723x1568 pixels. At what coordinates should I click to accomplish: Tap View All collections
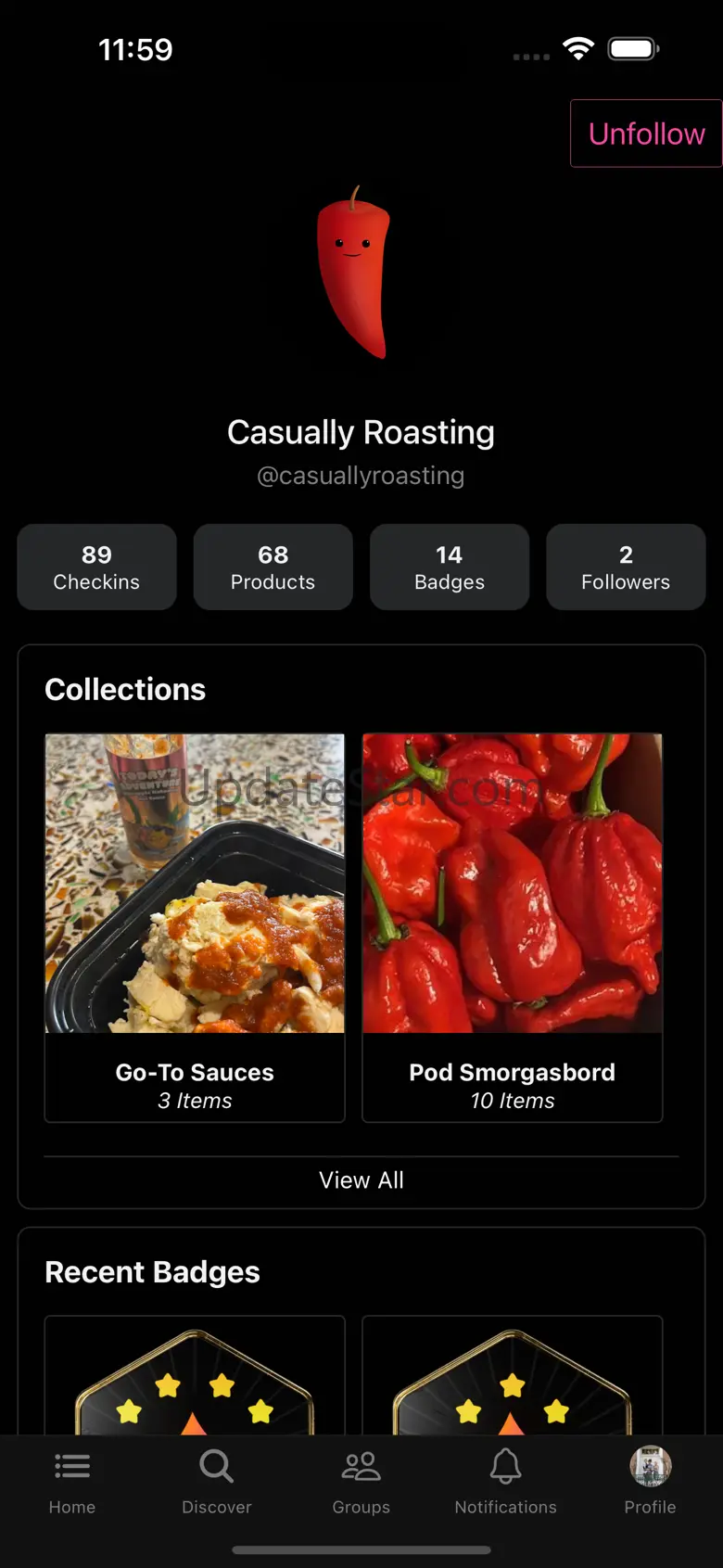click(x=361, y=1180)
